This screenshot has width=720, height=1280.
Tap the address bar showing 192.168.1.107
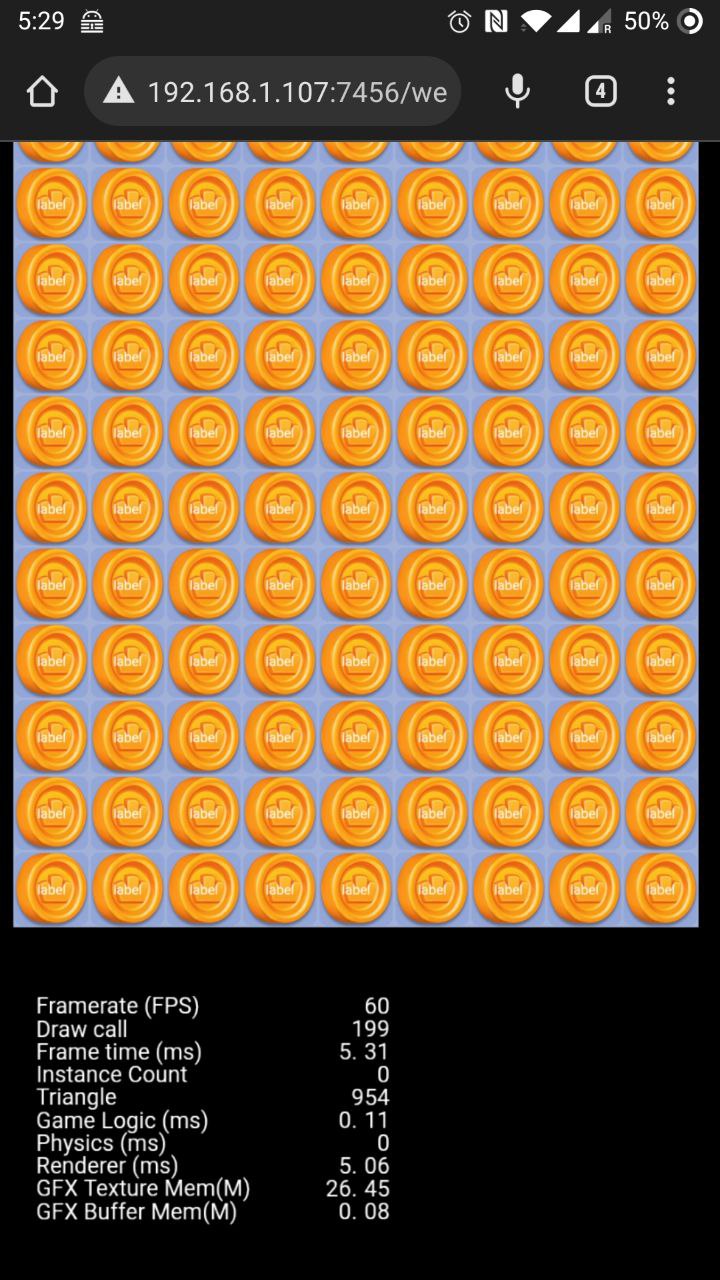point(297,92)
